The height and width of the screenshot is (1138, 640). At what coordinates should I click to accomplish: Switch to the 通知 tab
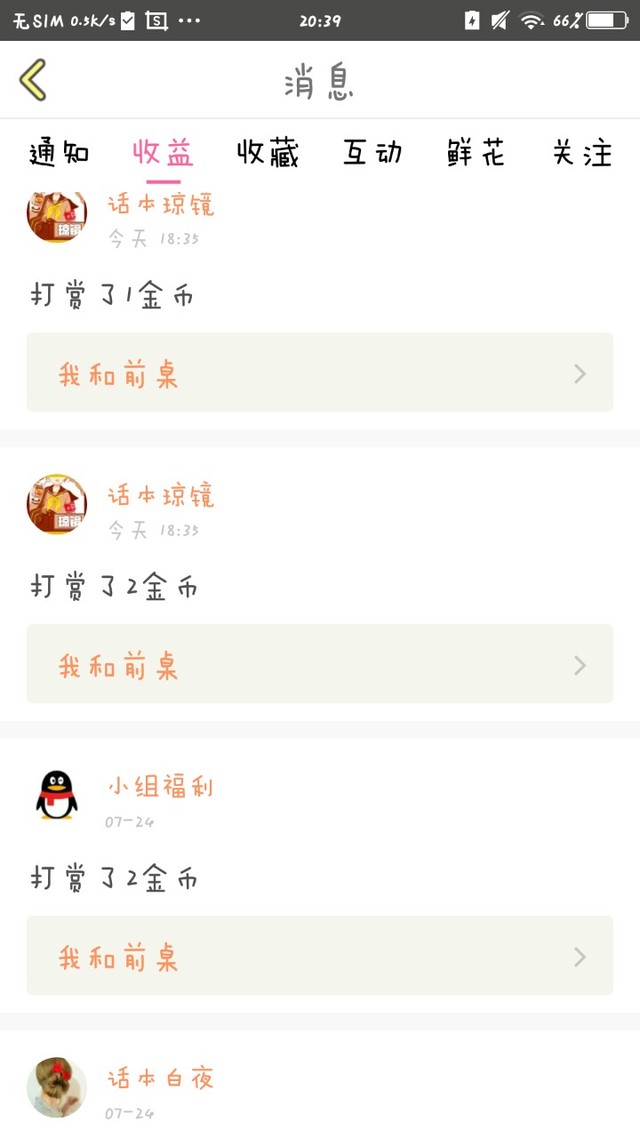[59, 153]
